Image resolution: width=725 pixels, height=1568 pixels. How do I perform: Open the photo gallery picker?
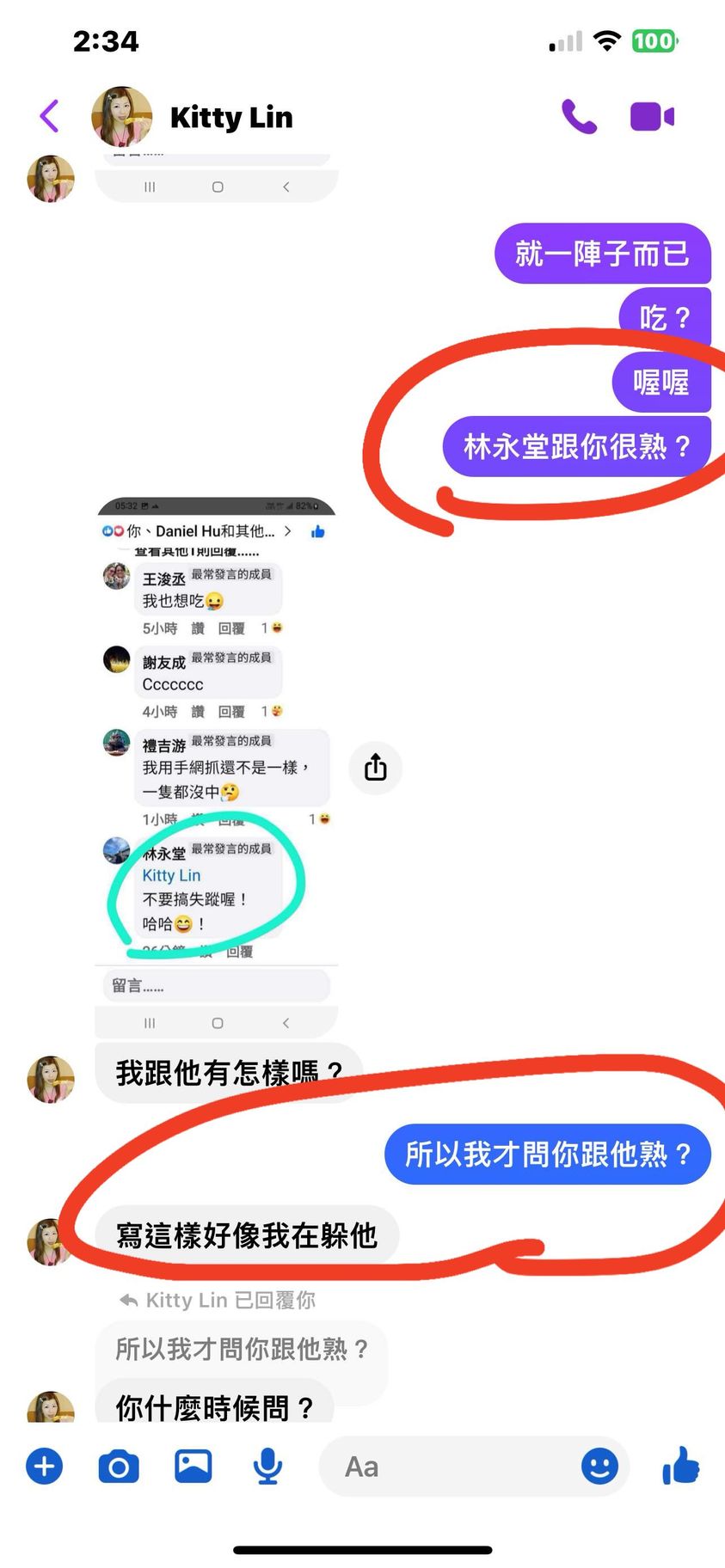(x=194, y=1466)
